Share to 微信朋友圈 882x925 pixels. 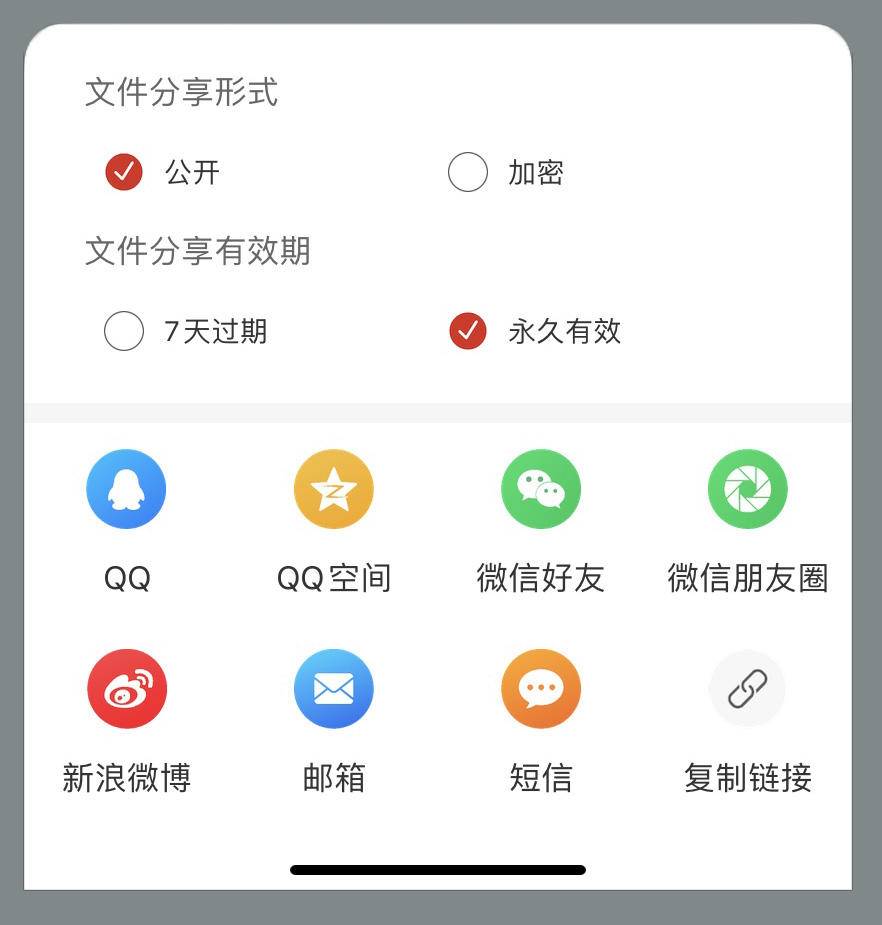click(747, 489)
